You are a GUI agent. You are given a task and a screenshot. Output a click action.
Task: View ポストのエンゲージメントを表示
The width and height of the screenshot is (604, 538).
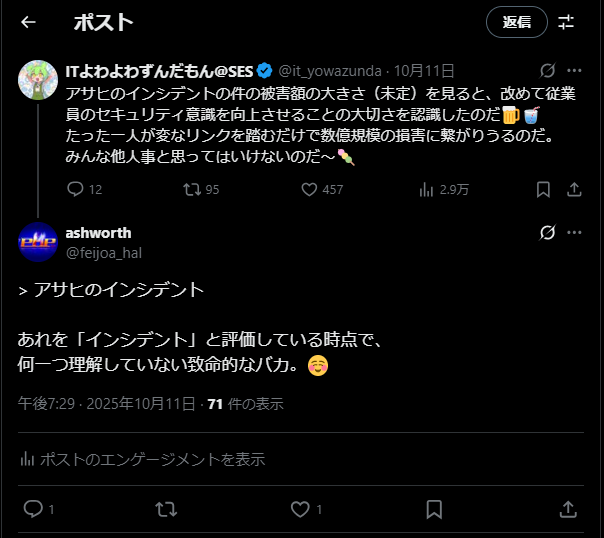click(x=142, y=459)
